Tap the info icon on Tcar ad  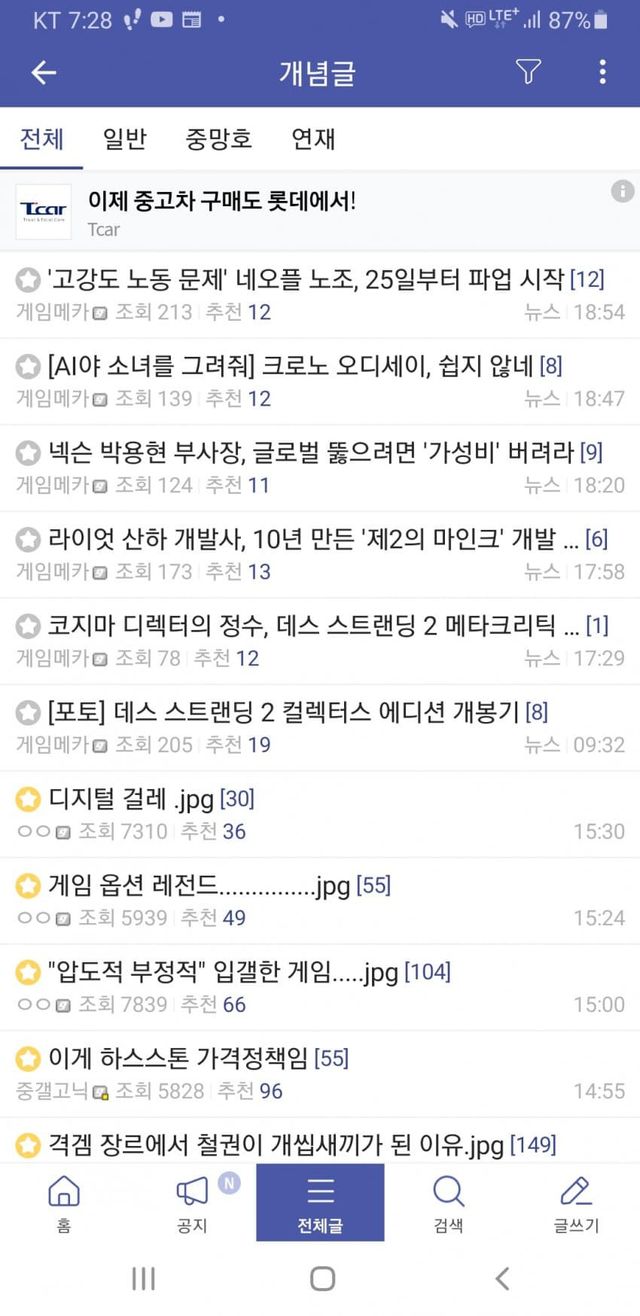pos(622,191)
